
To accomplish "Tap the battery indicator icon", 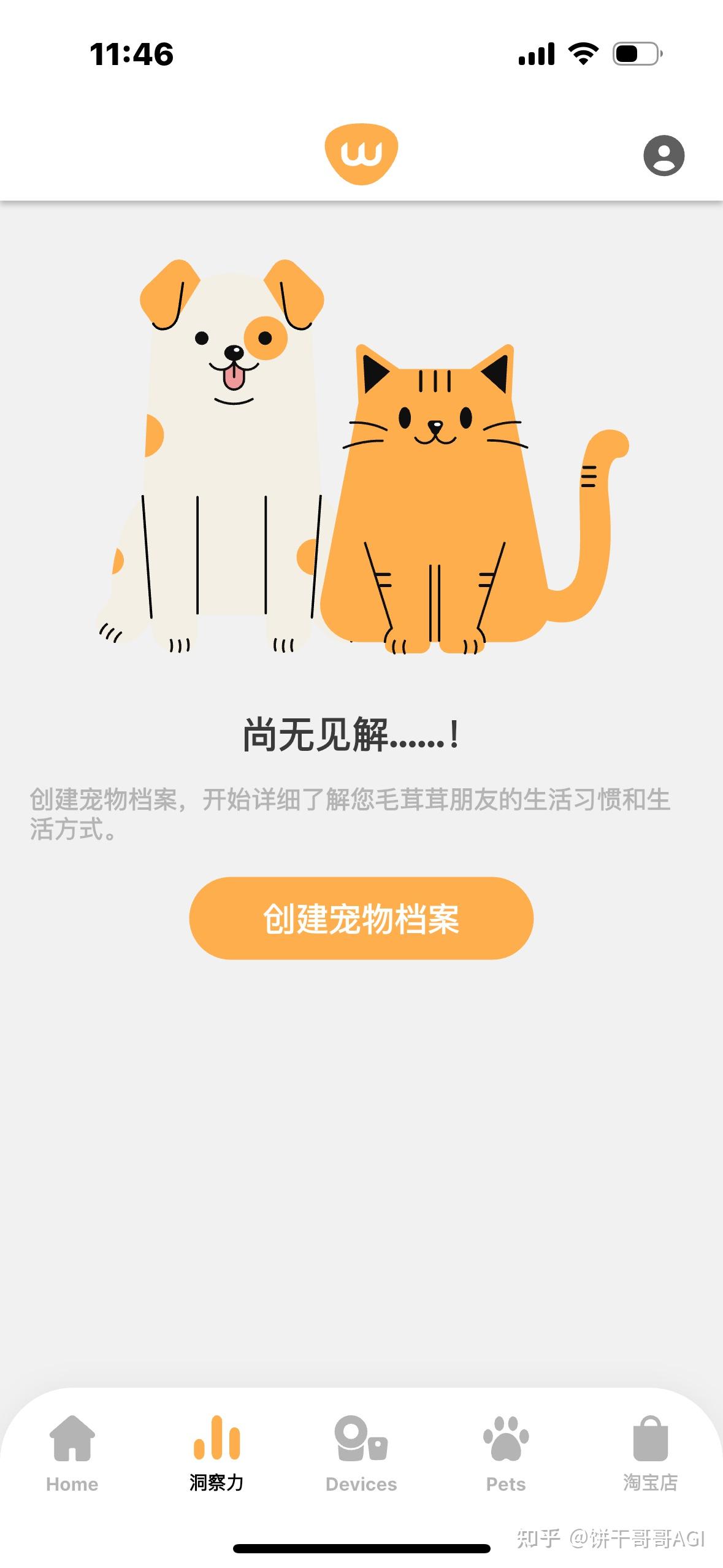I will click(638, 54).
